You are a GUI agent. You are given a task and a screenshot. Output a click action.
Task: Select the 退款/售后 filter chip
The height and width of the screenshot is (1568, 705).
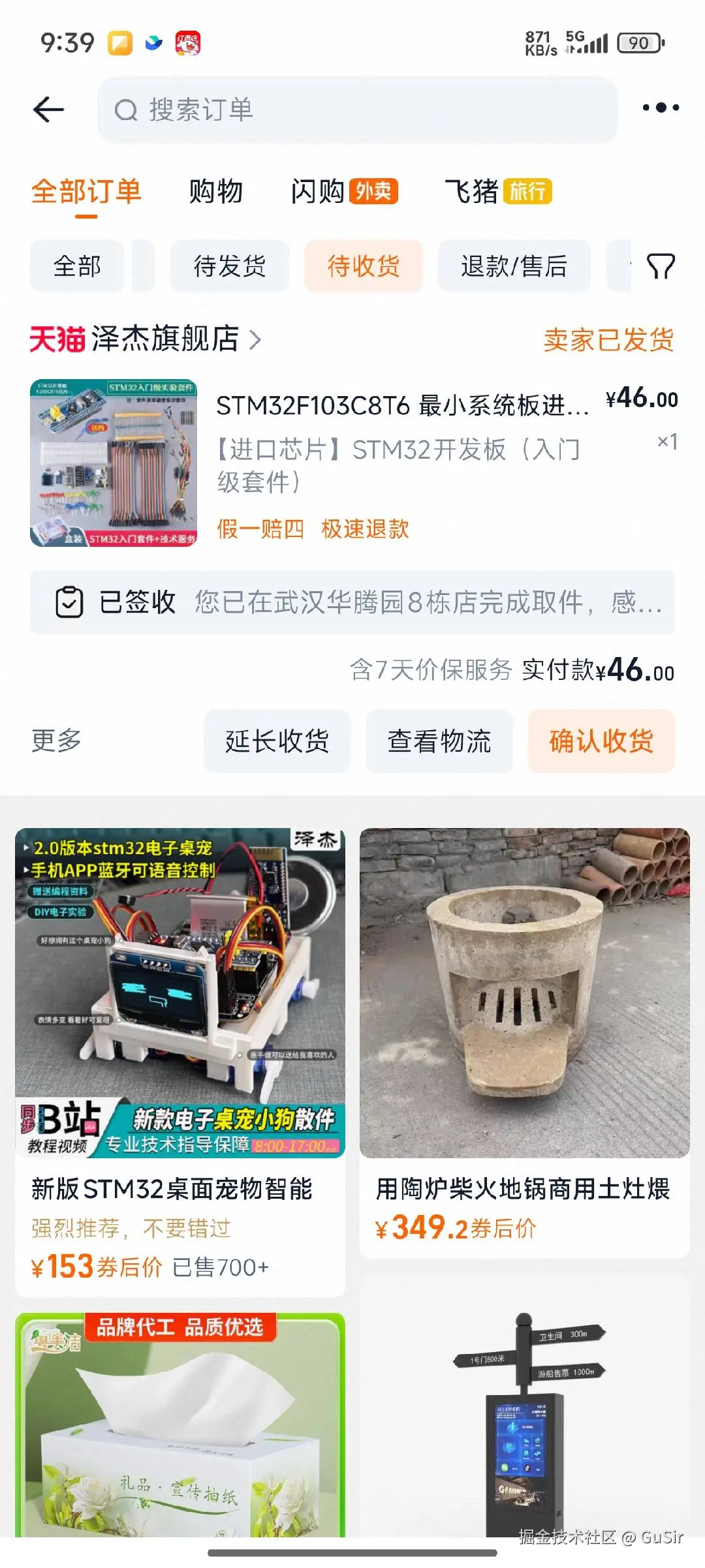(x=514, y=266)
